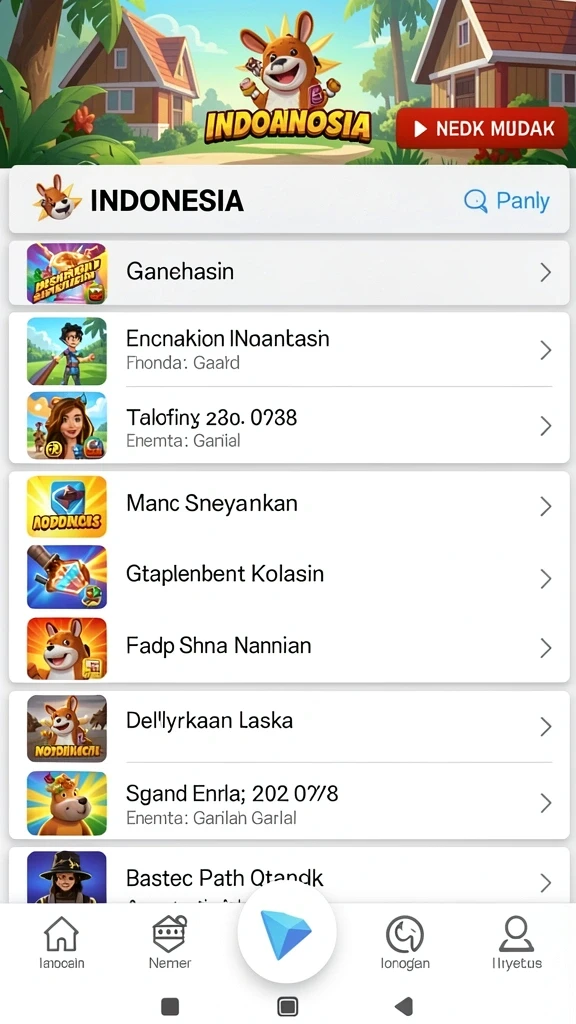Tap the red NEDK MUDAK banner button
576x1024 pixels.
[481, 128]
